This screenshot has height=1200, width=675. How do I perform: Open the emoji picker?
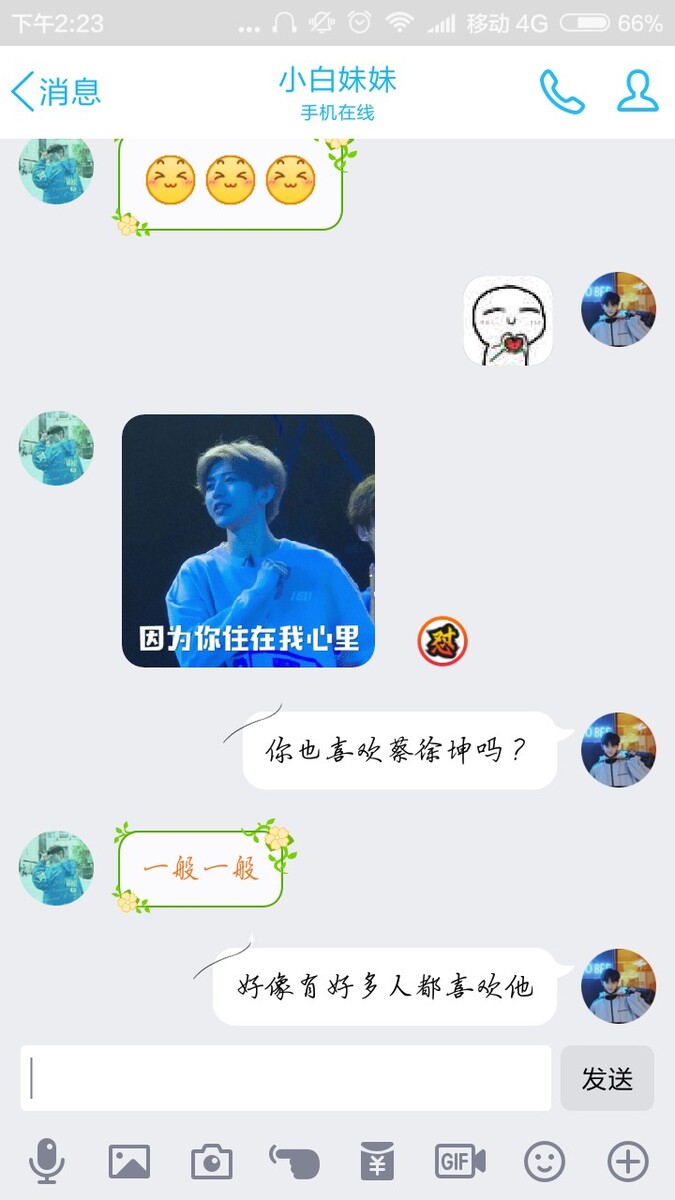[545, 1162]
